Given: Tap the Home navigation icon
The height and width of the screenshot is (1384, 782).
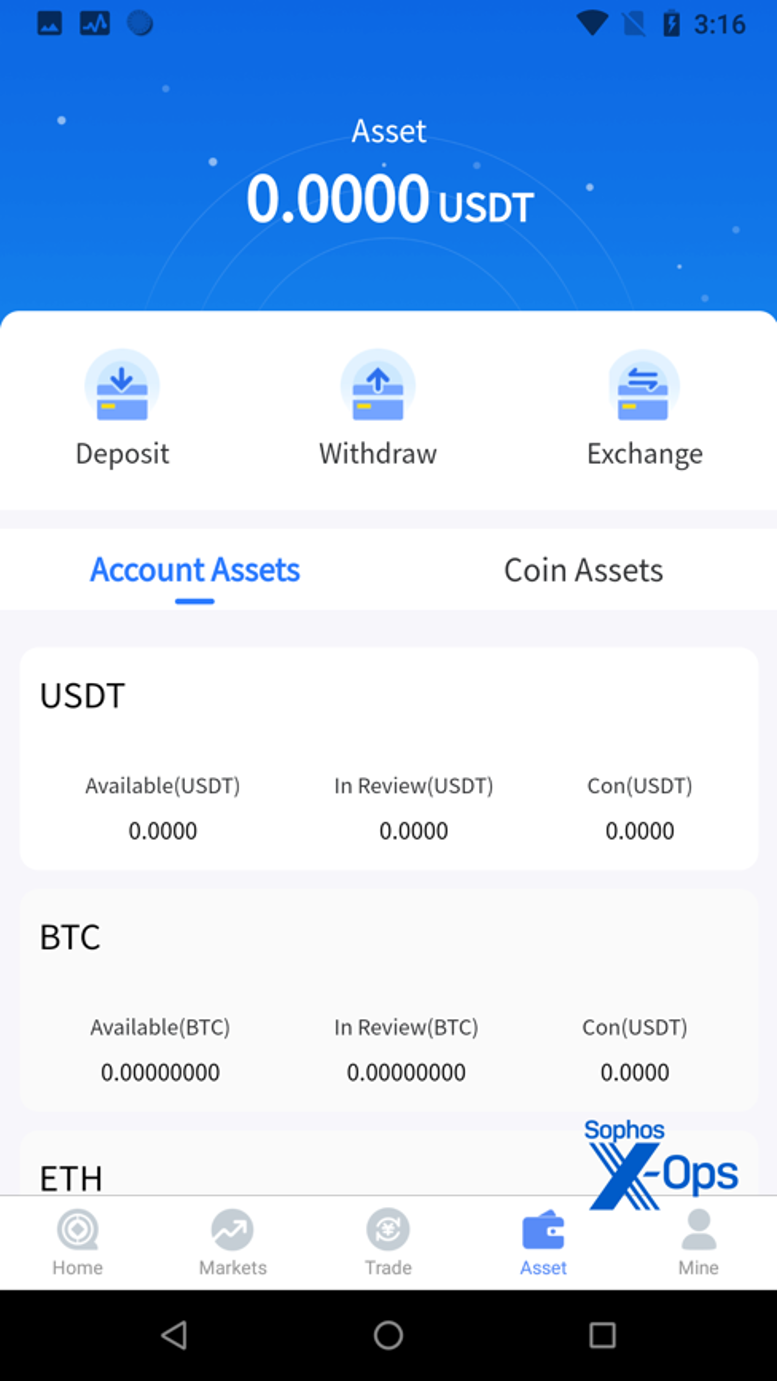Looking at the screenshot, I should coord(77,1229).
